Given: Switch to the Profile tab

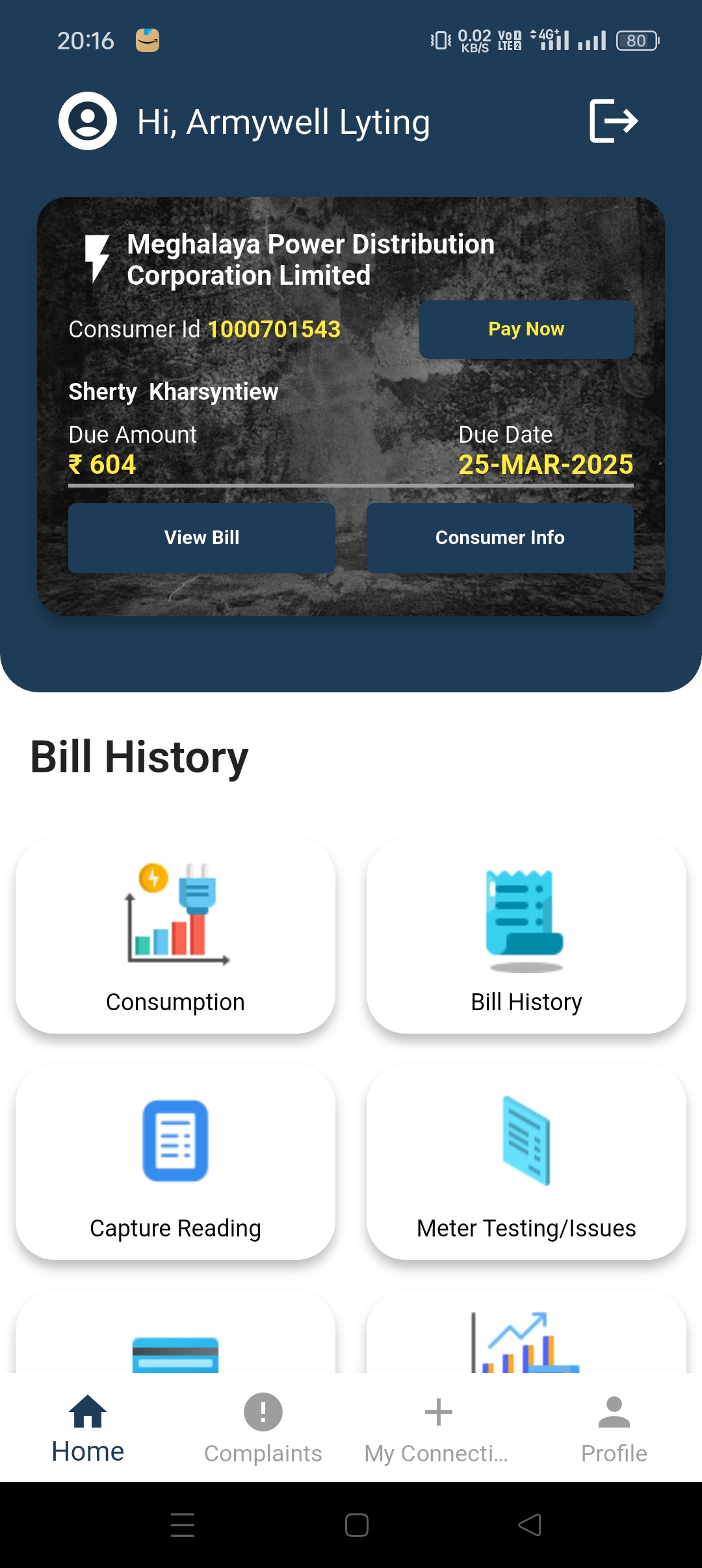Looking at the screenshot, I should [x=614, y=1428].
